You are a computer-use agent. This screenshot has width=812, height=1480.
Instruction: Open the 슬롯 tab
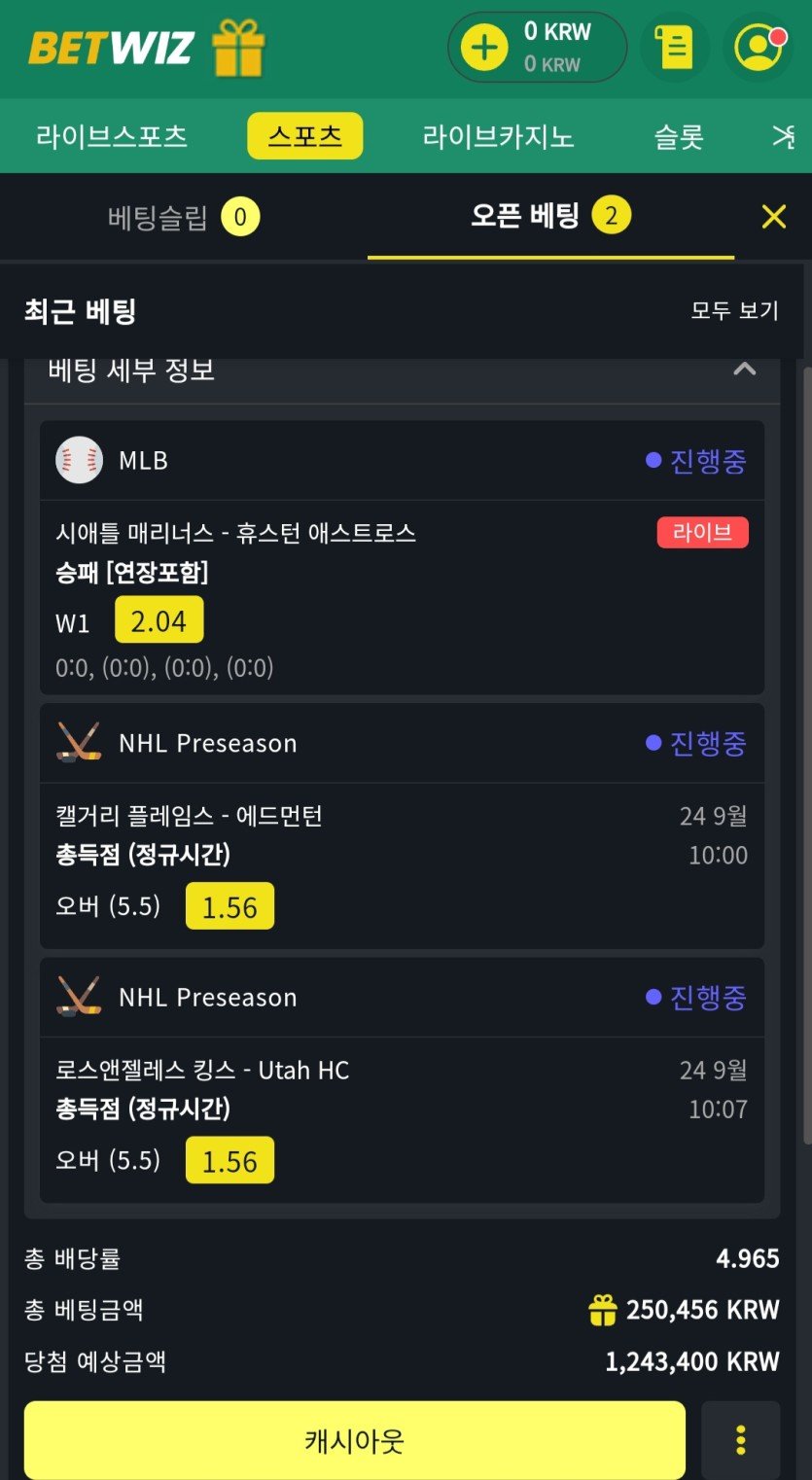tap(678, 136)
